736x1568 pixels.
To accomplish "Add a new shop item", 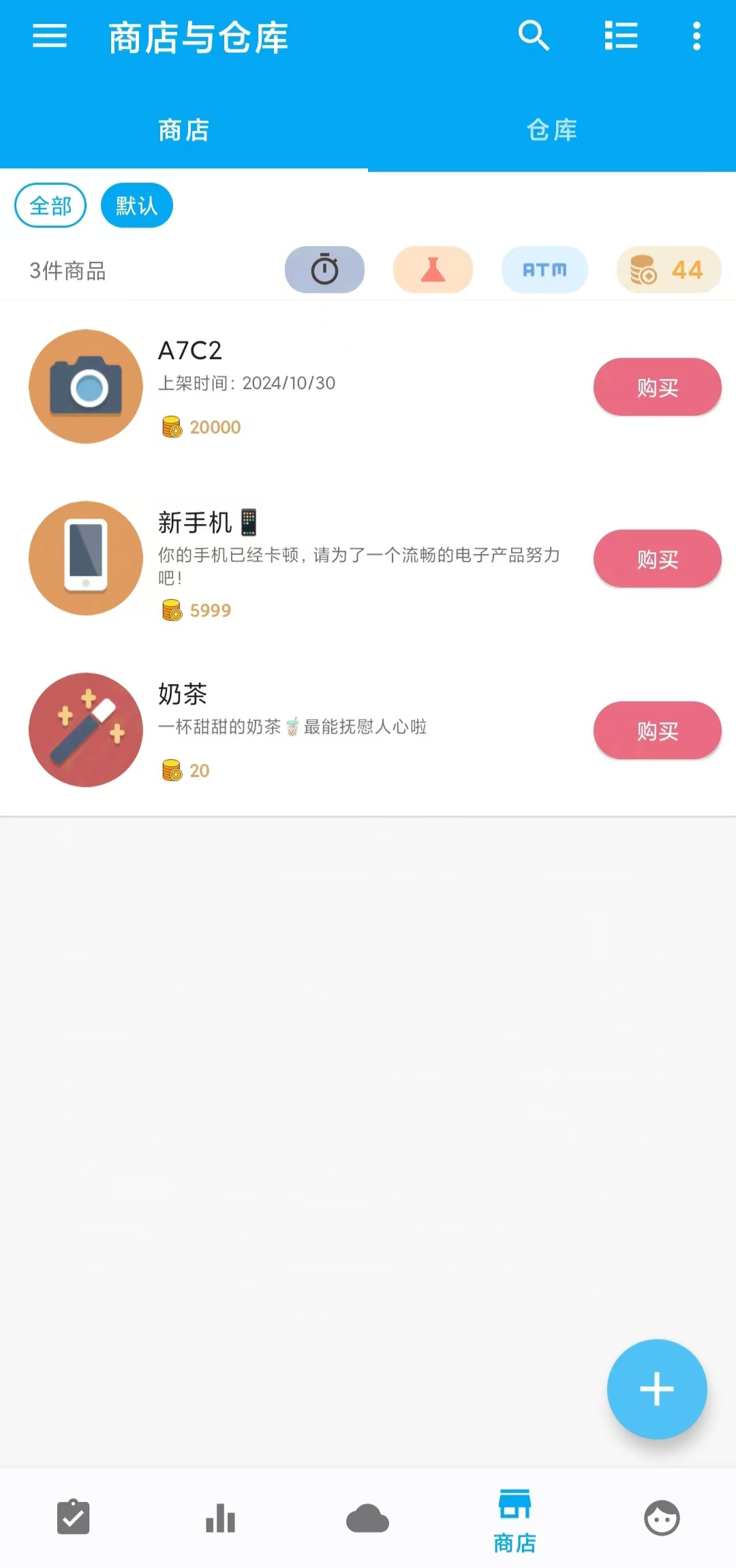I will [657, 1389].
